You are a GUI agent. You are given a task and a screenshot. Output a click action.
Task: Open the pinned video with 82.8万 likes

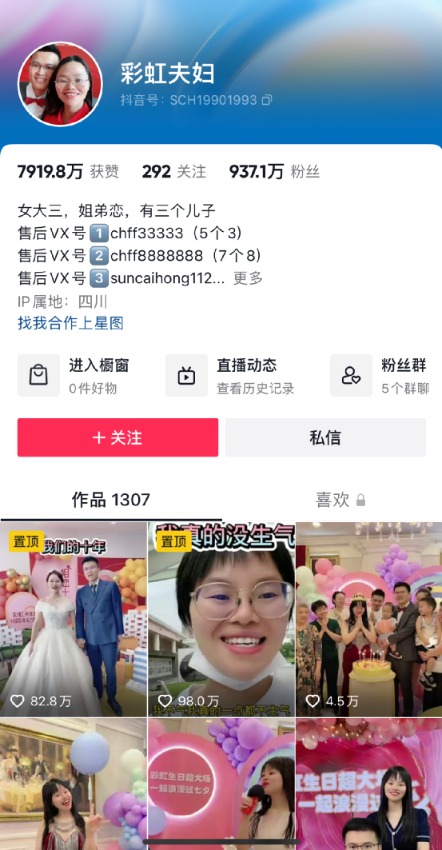tap(74, 619)
